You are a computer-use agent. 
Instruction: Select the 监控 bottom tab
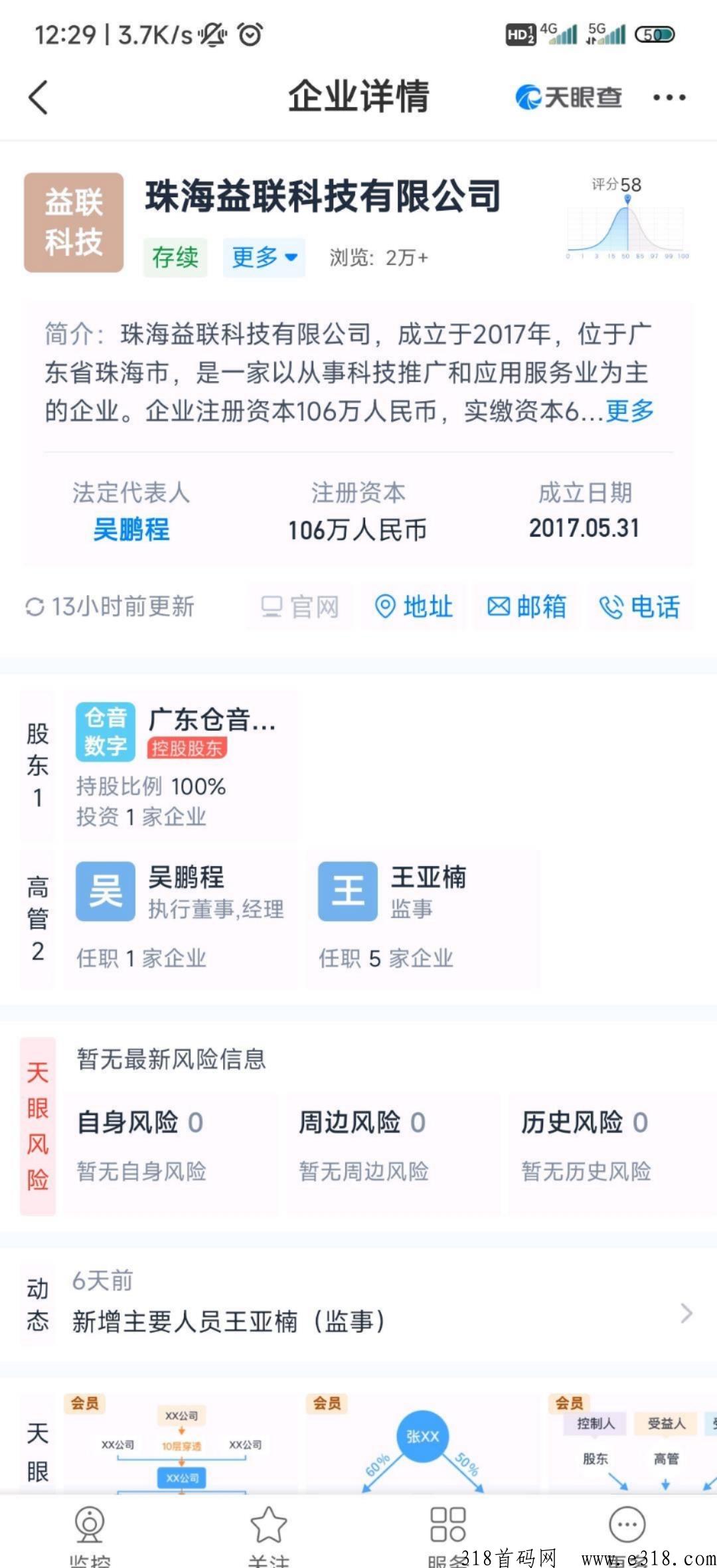[x=90, y=1533]
